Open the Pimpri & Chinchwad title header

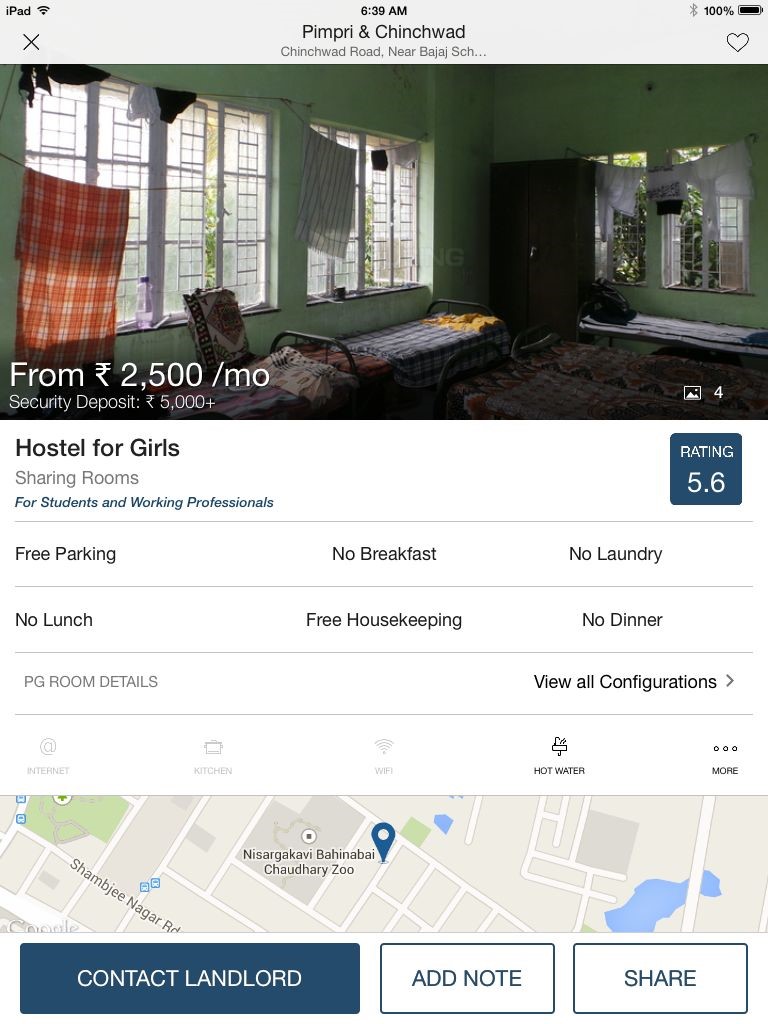tap(383, 32)
